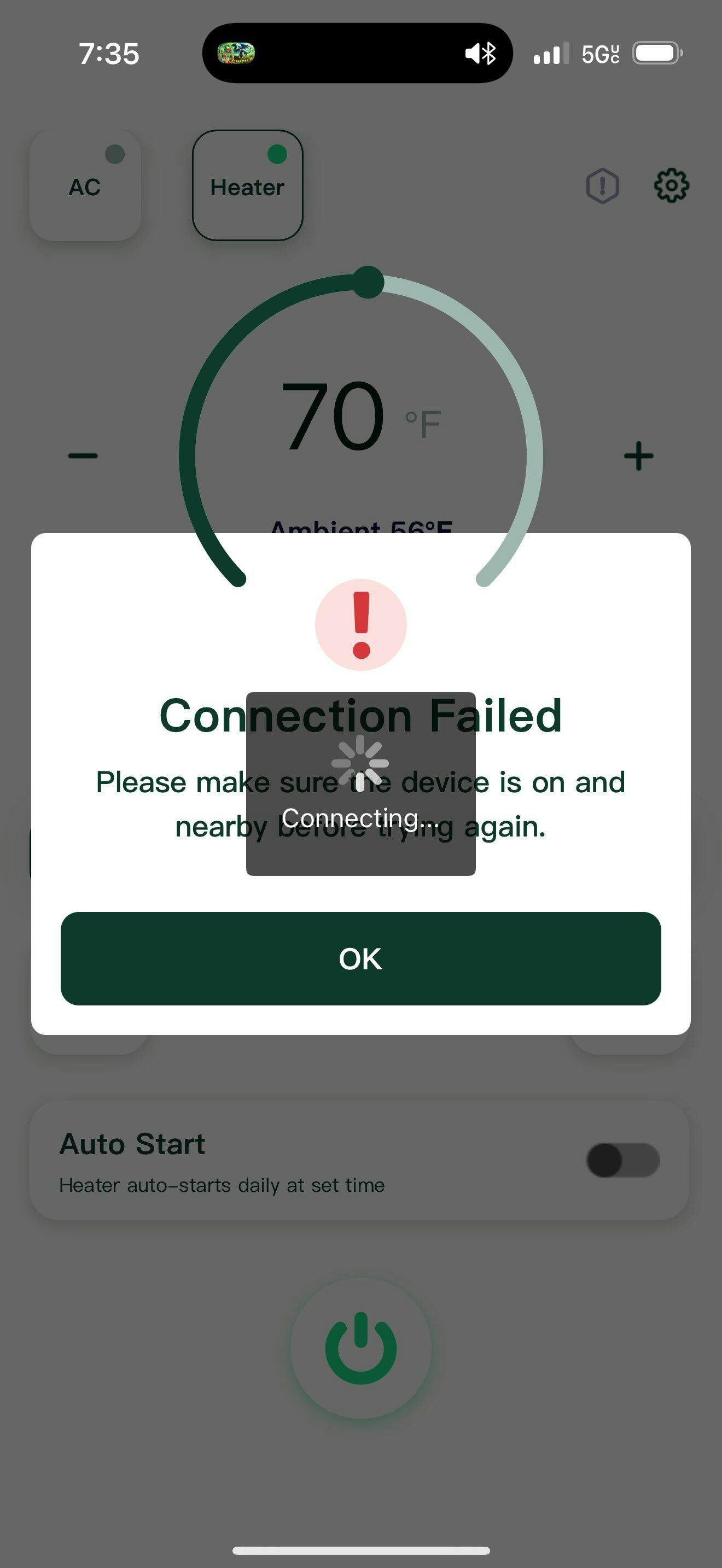Open the alert warning icon
This screenshot has height=1568, width=722.
click(602, 185)
